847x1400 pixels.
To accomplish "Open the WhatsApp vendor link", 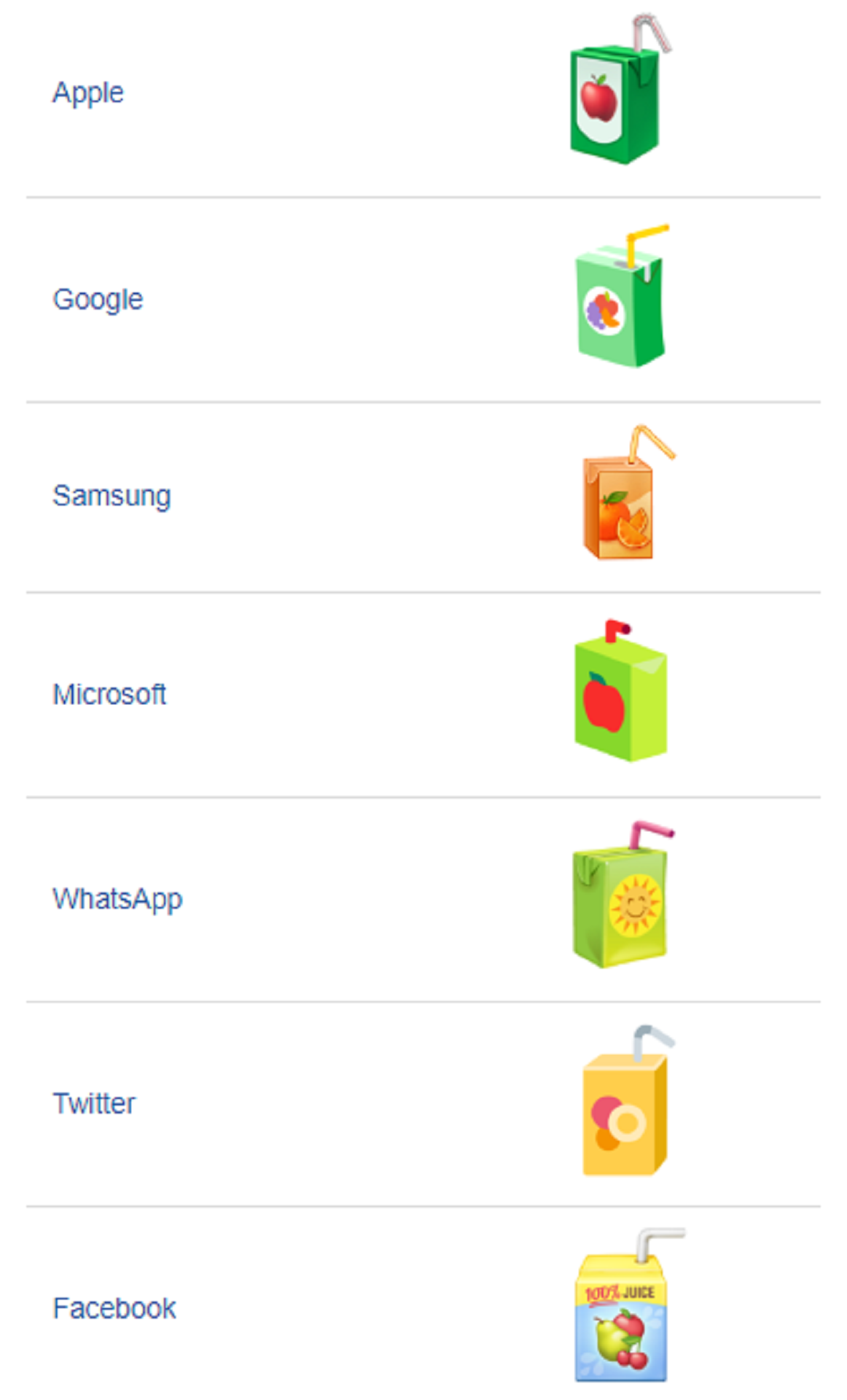I will [117, 899].
